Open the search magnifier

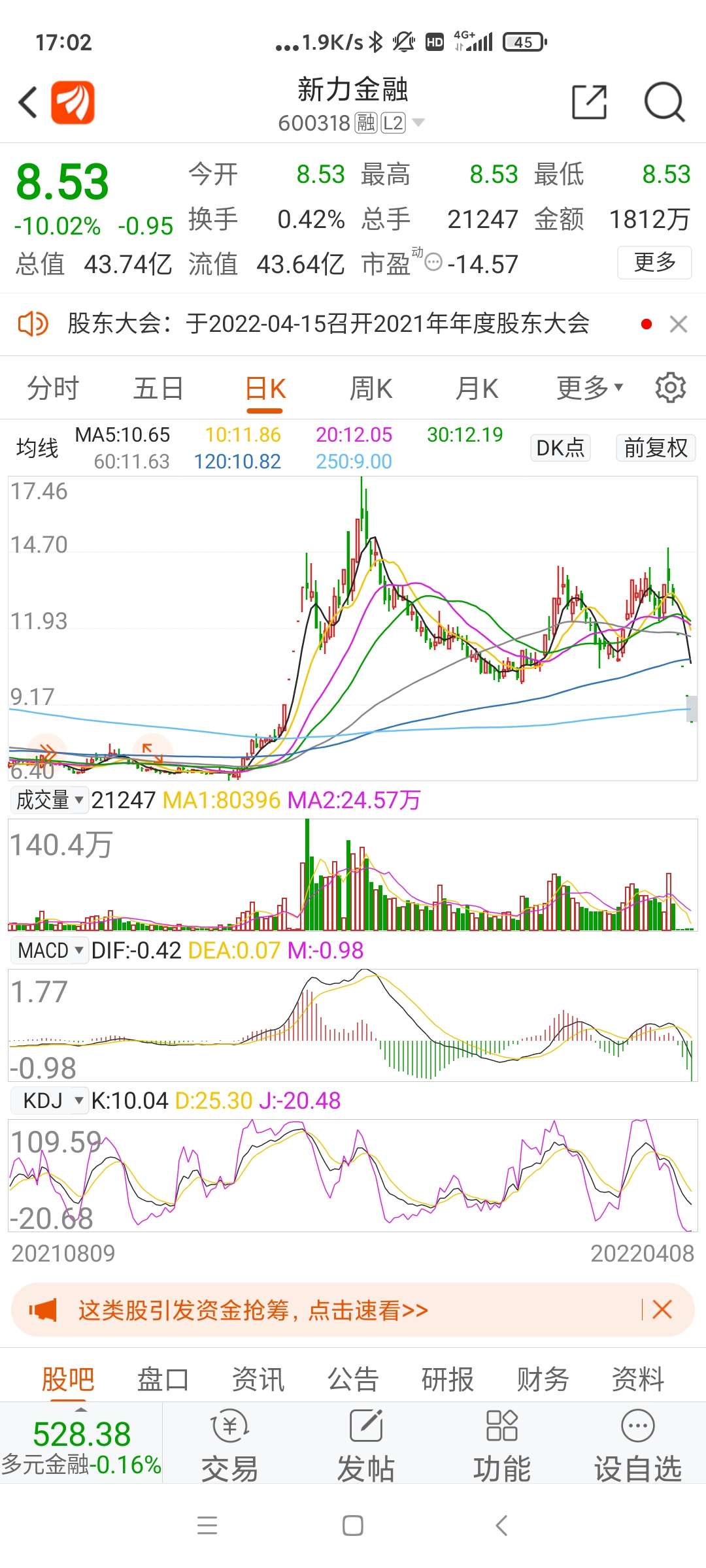pos(664,102)
